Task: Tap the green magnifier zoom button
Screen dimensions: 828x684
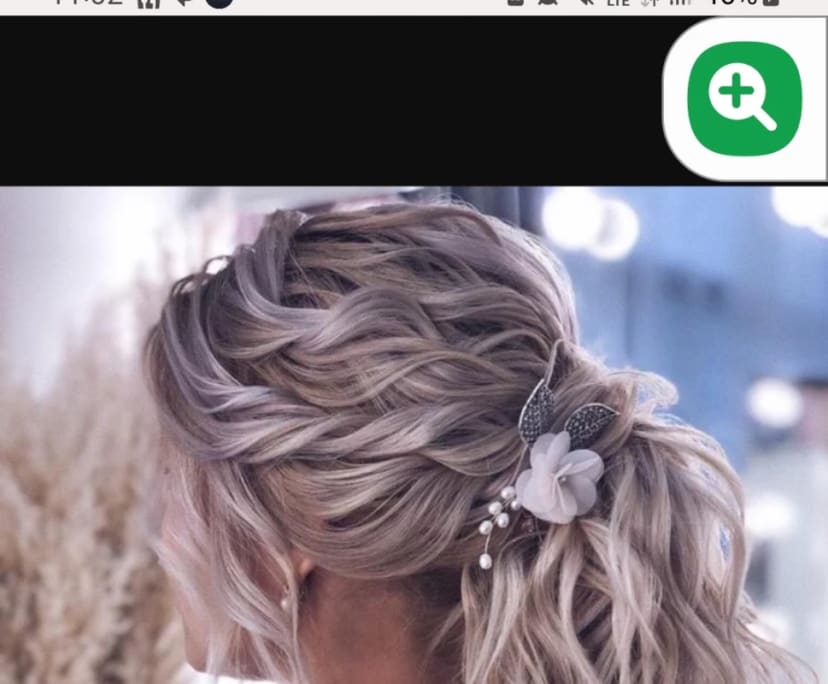Action: coord(744,98)
